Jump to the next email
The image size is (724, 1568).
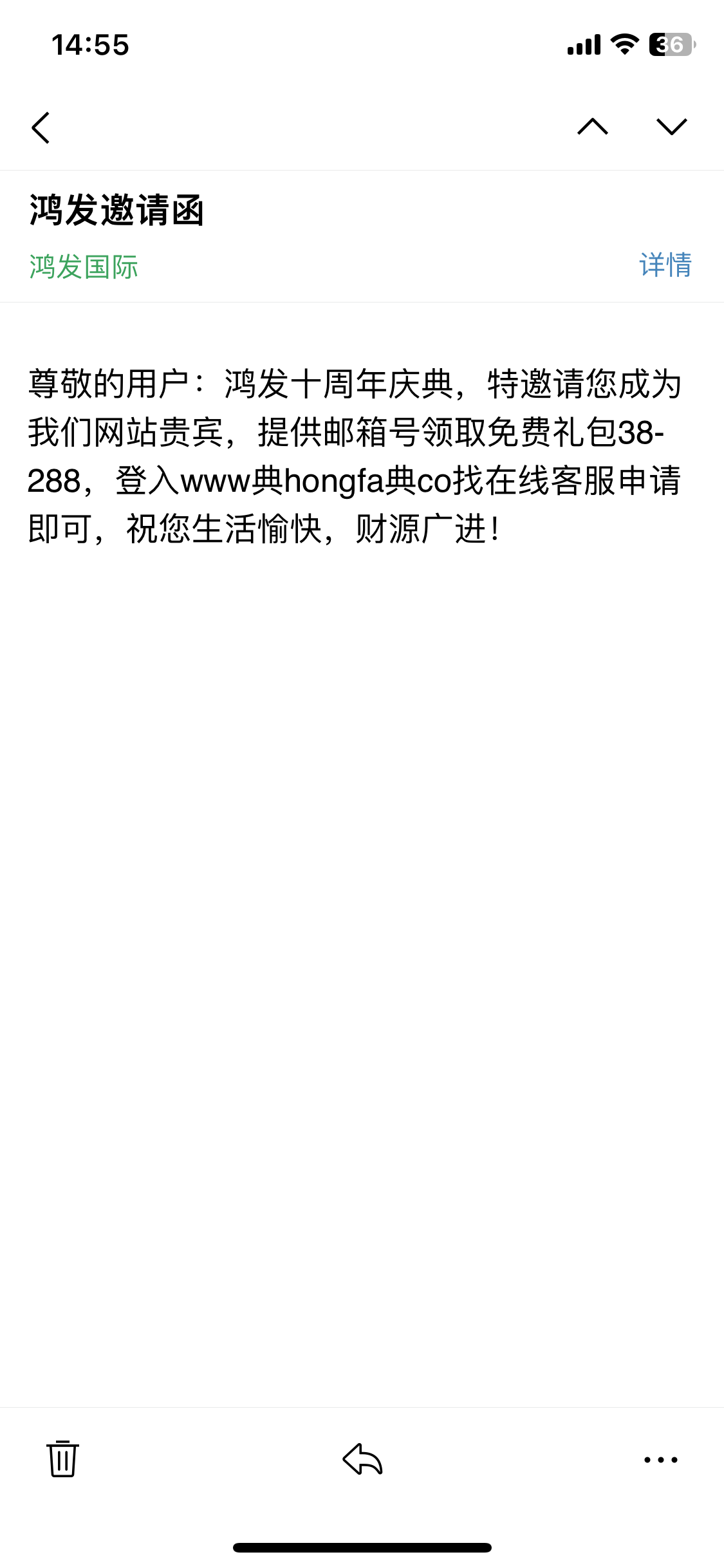coord(671,127)
